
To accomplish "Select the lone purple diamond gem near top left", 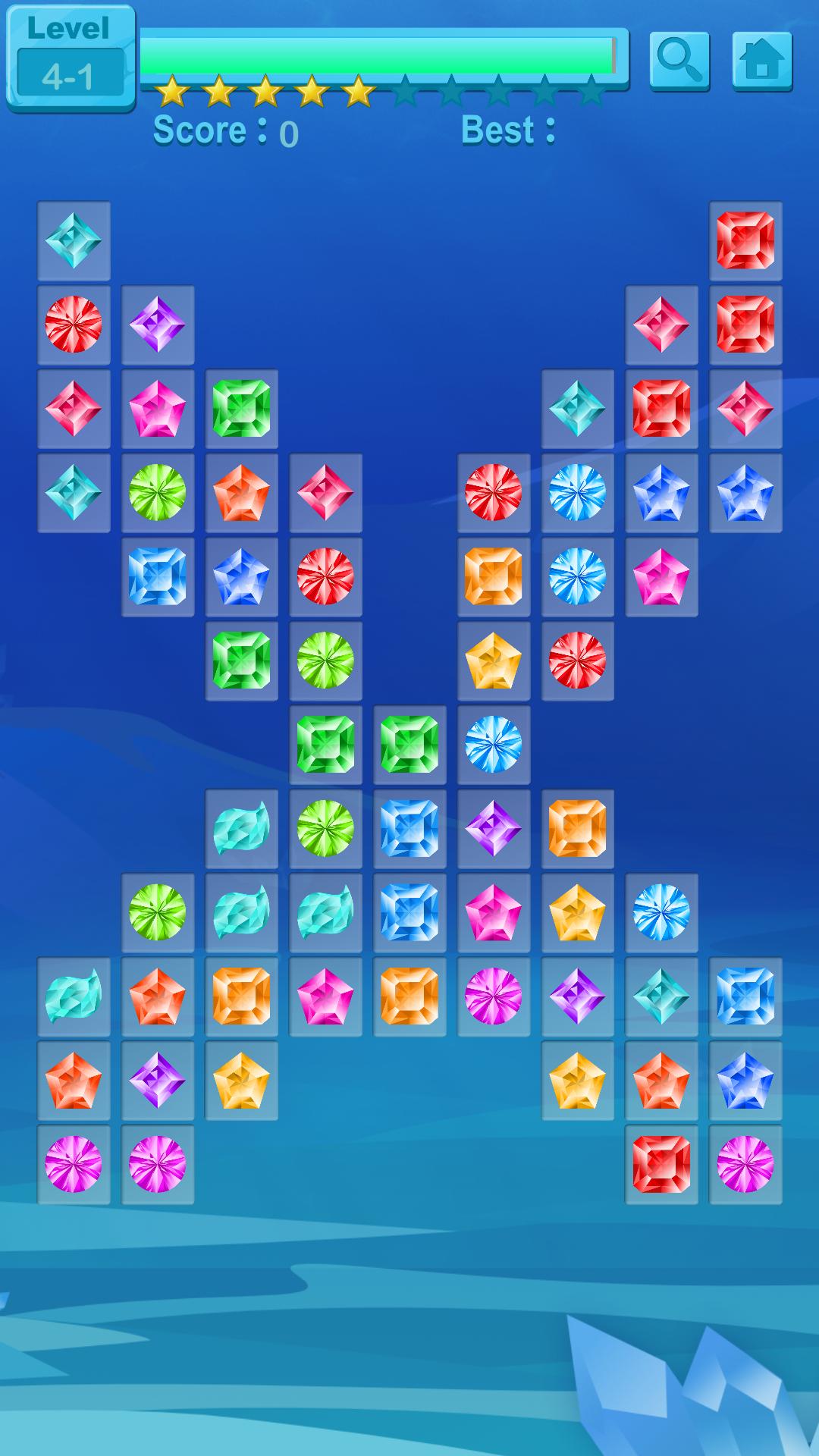I will coord(158,325).
